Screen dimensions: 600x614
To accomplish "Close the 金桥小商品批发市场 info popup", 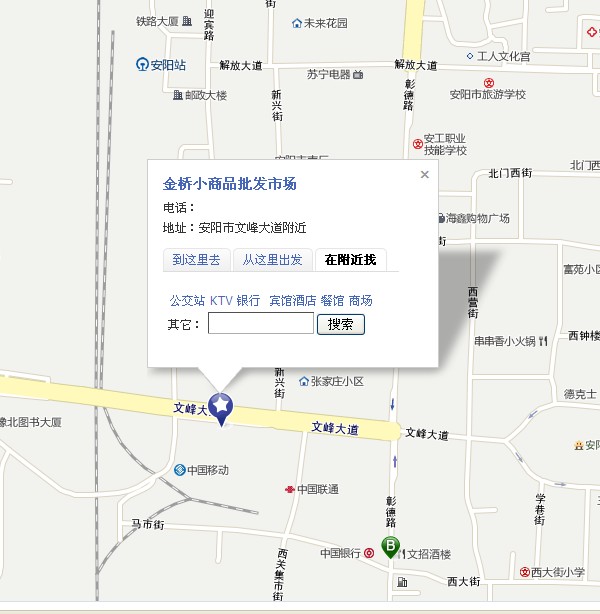I will coord(424,174).
